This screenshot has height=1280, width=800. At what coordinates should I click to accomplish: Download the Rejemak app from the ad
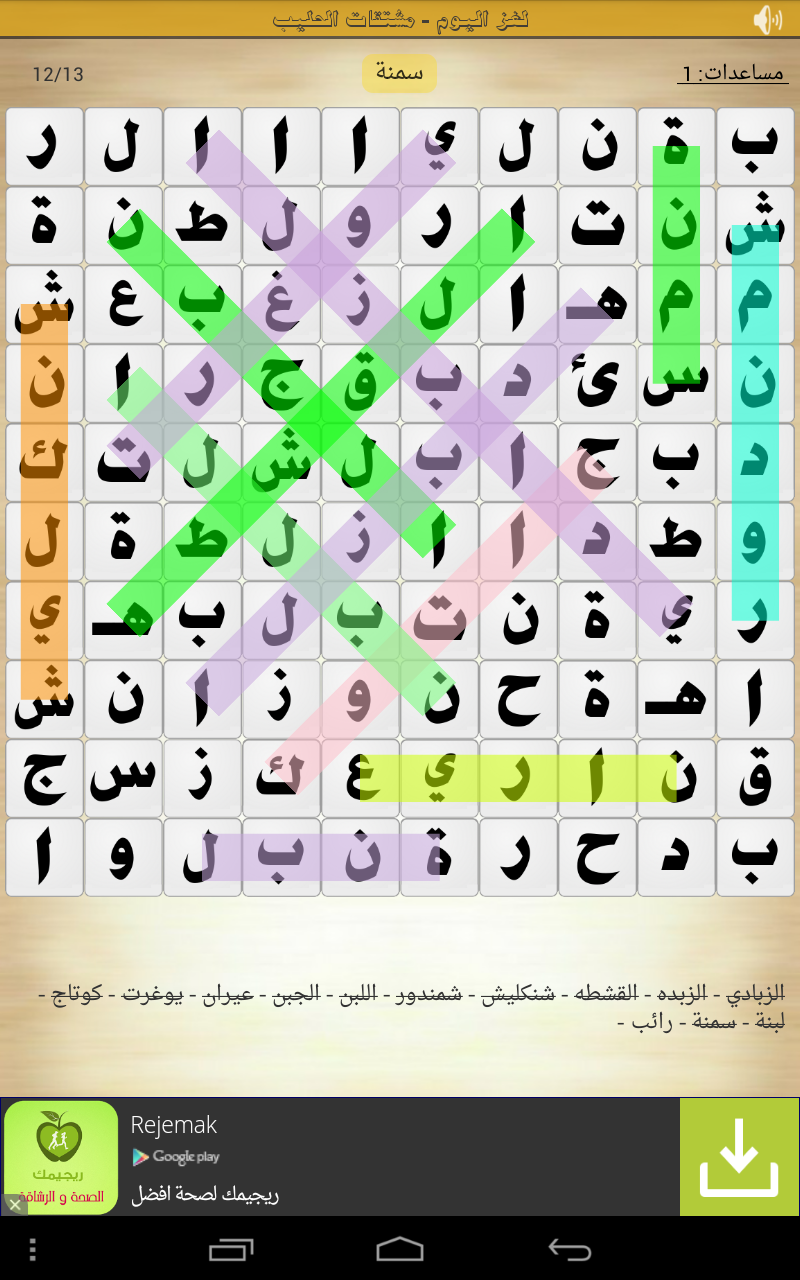click(x=738, y=1157)
